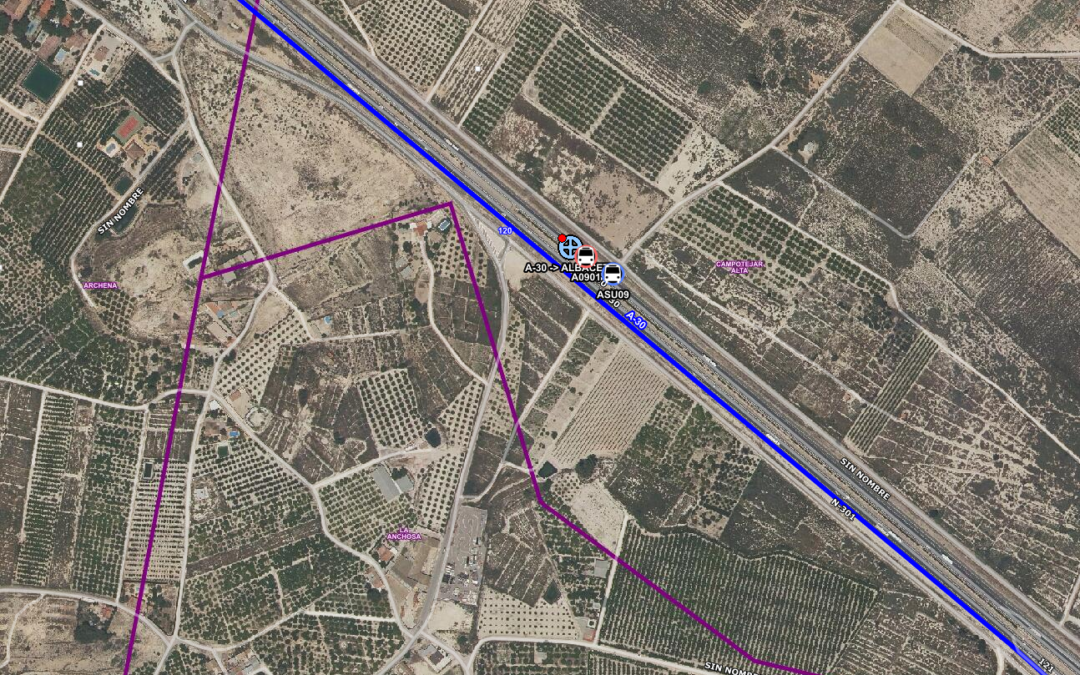Image resolution: width=1080 pixels, height=675 pixels.
Task: Select the ASU09 vehicle marker
Action: coord(612,274)
